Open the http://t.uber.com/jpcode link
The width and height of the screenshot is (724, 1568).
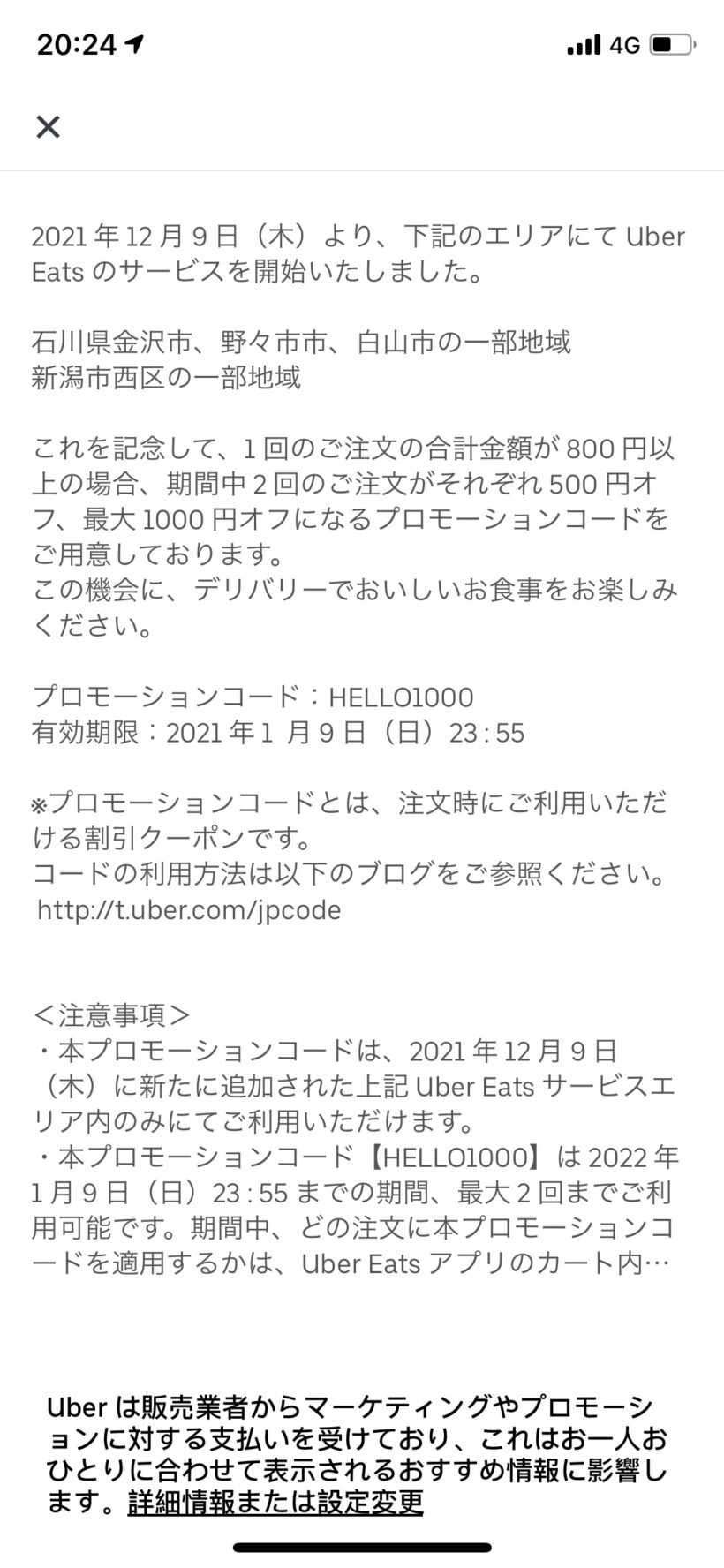point(189,910)
